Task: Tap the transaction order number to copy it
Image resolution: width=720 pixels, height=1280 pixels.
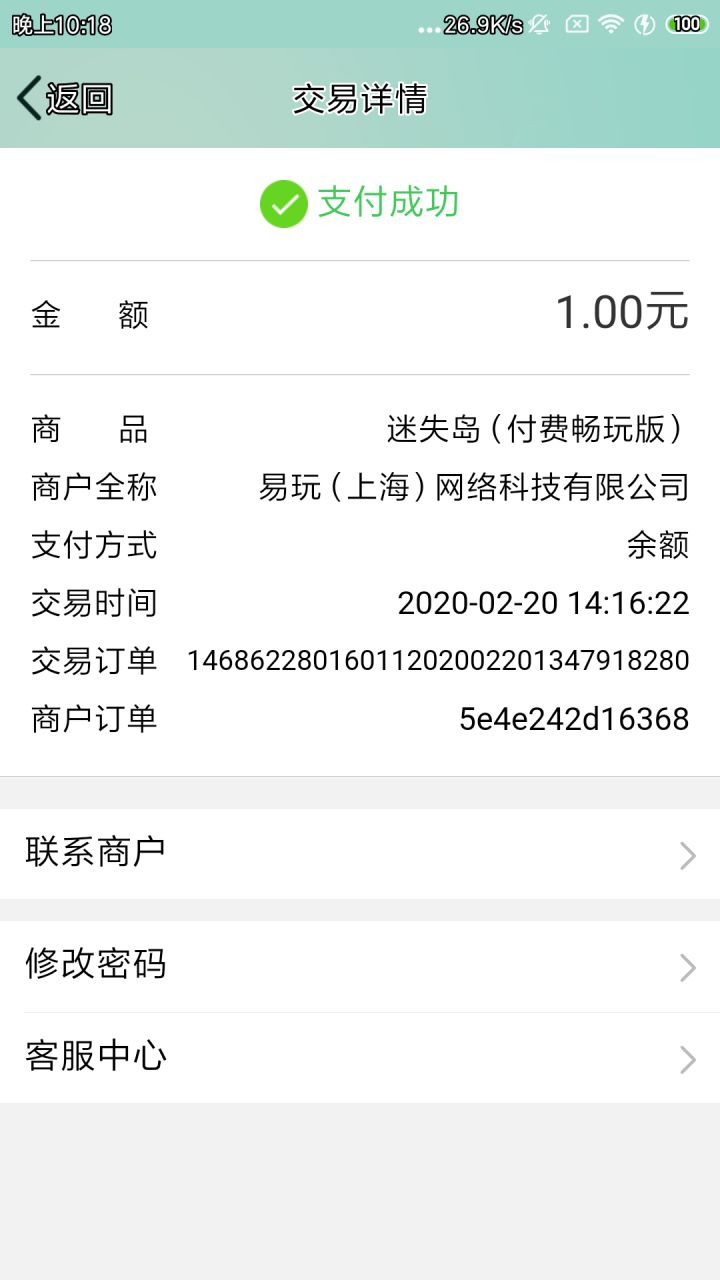Action: tap(438, 661)
